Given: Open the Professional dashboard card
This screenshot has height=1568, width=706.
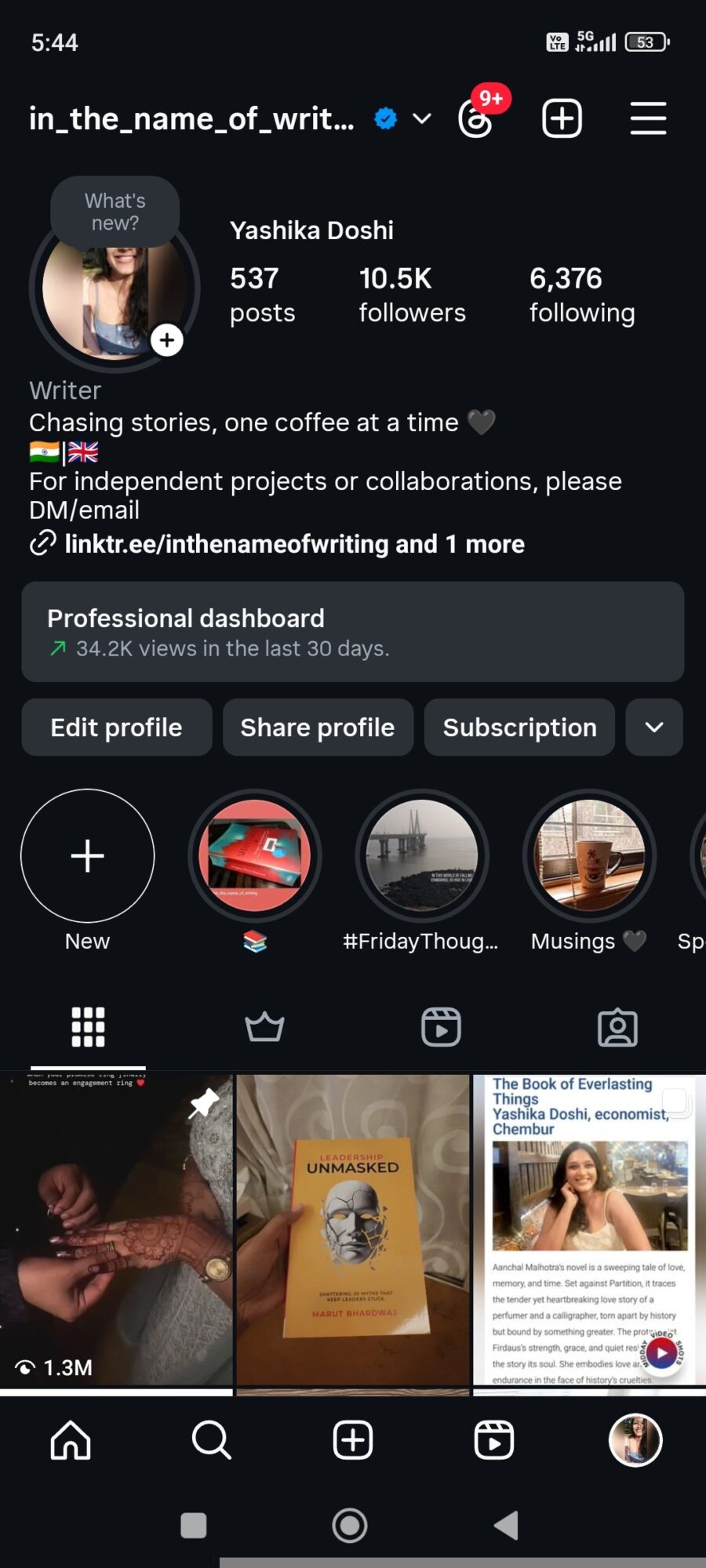Looking at the screenshot, I should (x=353, y=632).
